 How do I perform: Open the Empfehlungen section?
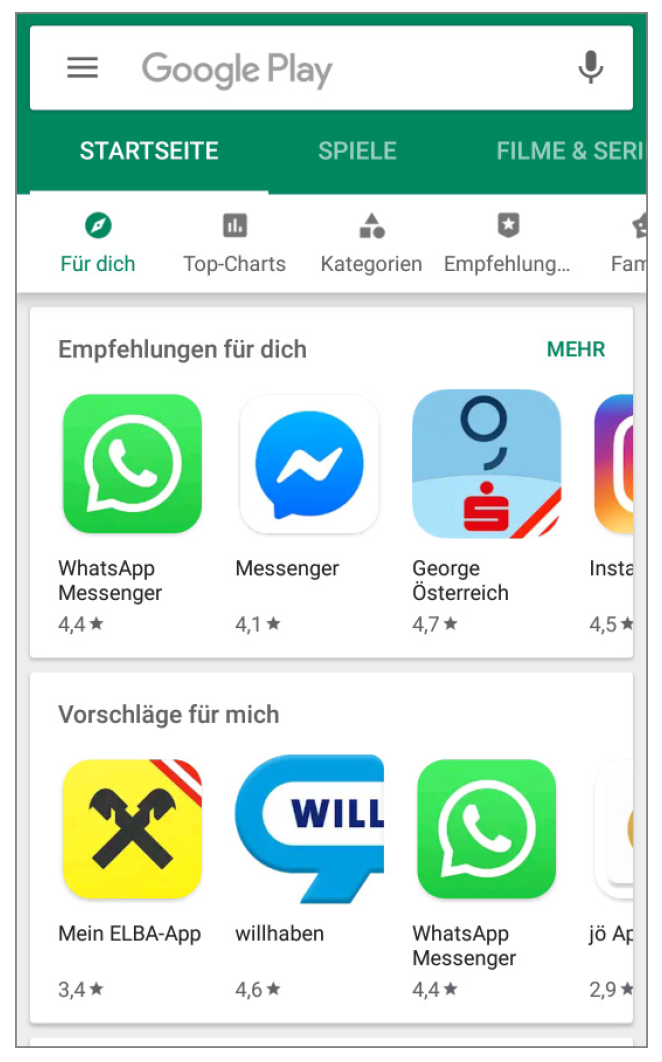[x=507, y=243]
